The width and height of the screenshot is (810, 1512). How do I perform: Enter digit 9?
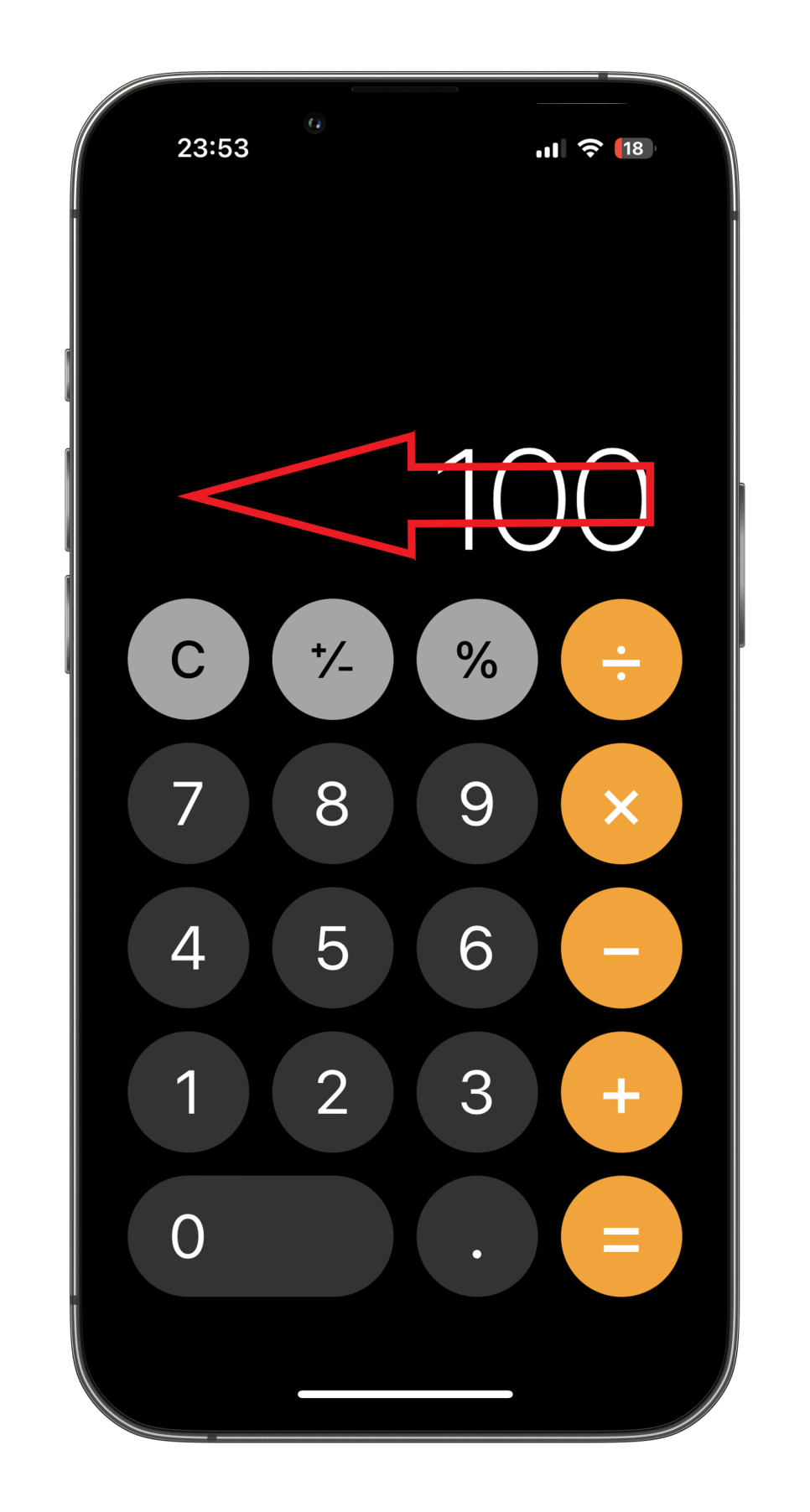coord(476,803)
